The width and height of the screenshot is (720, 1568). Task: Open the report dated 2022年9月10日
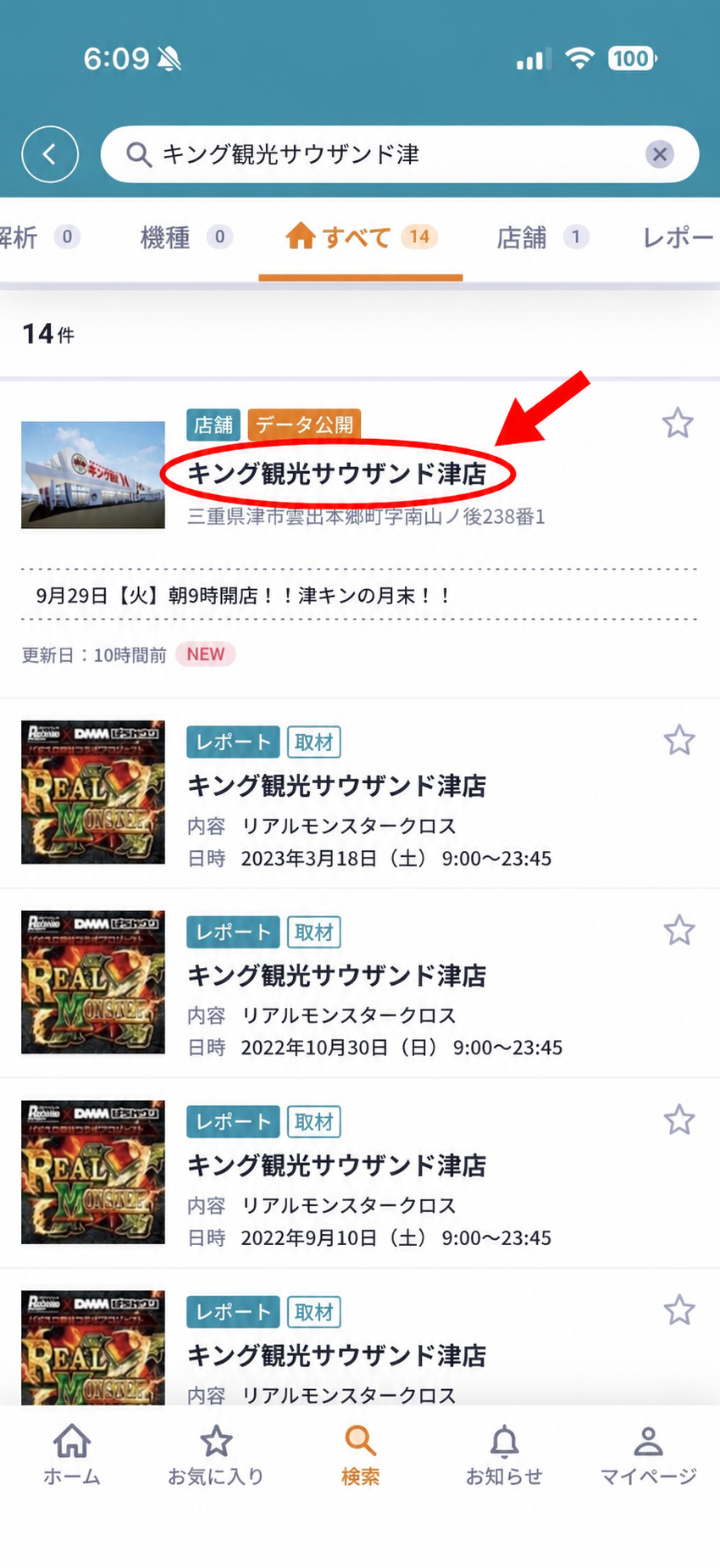pyautogui.click(x=360, y=1174)
